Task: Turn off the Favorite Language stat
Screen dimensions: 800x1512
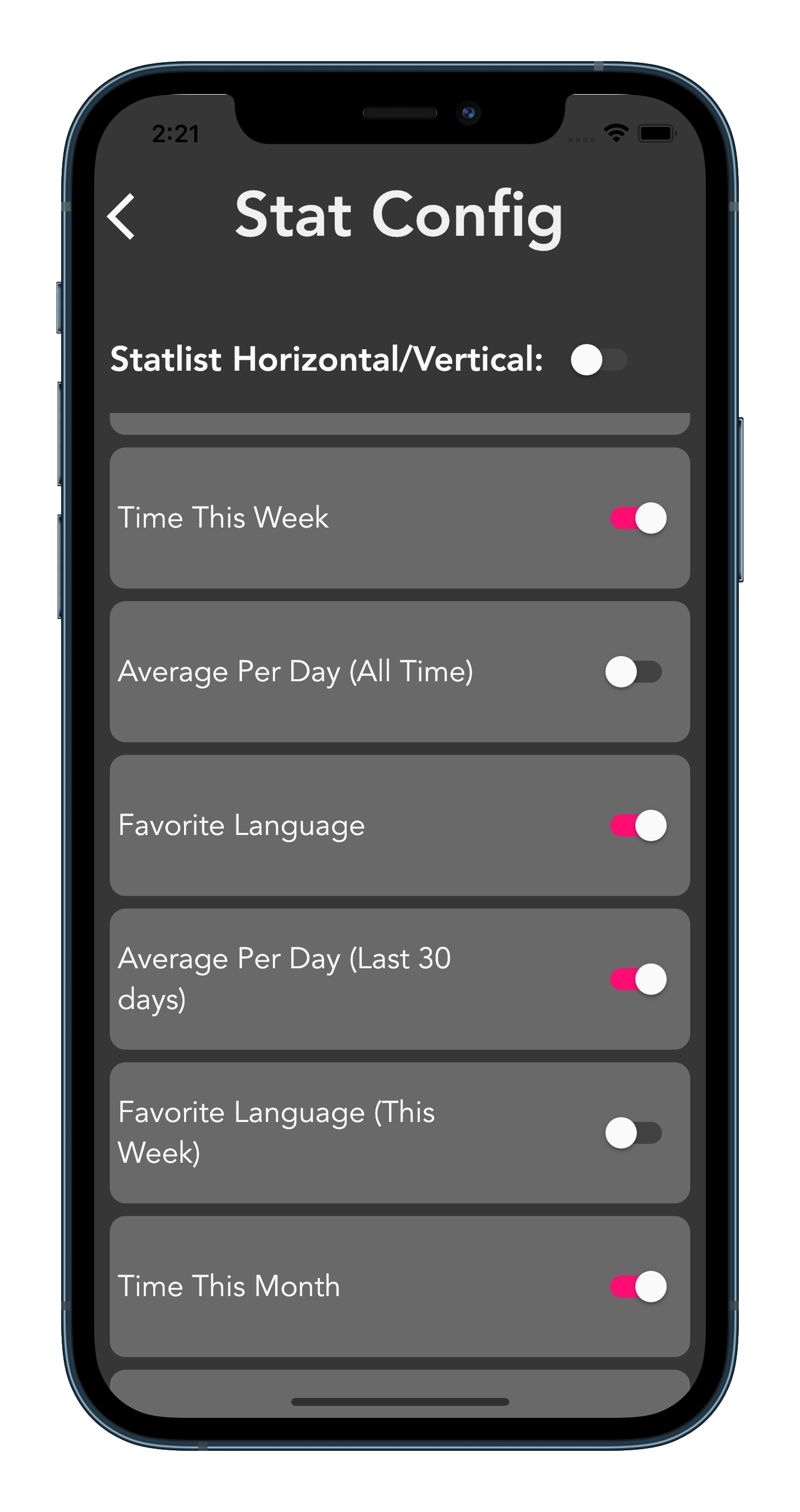Action: coord(638,826)
